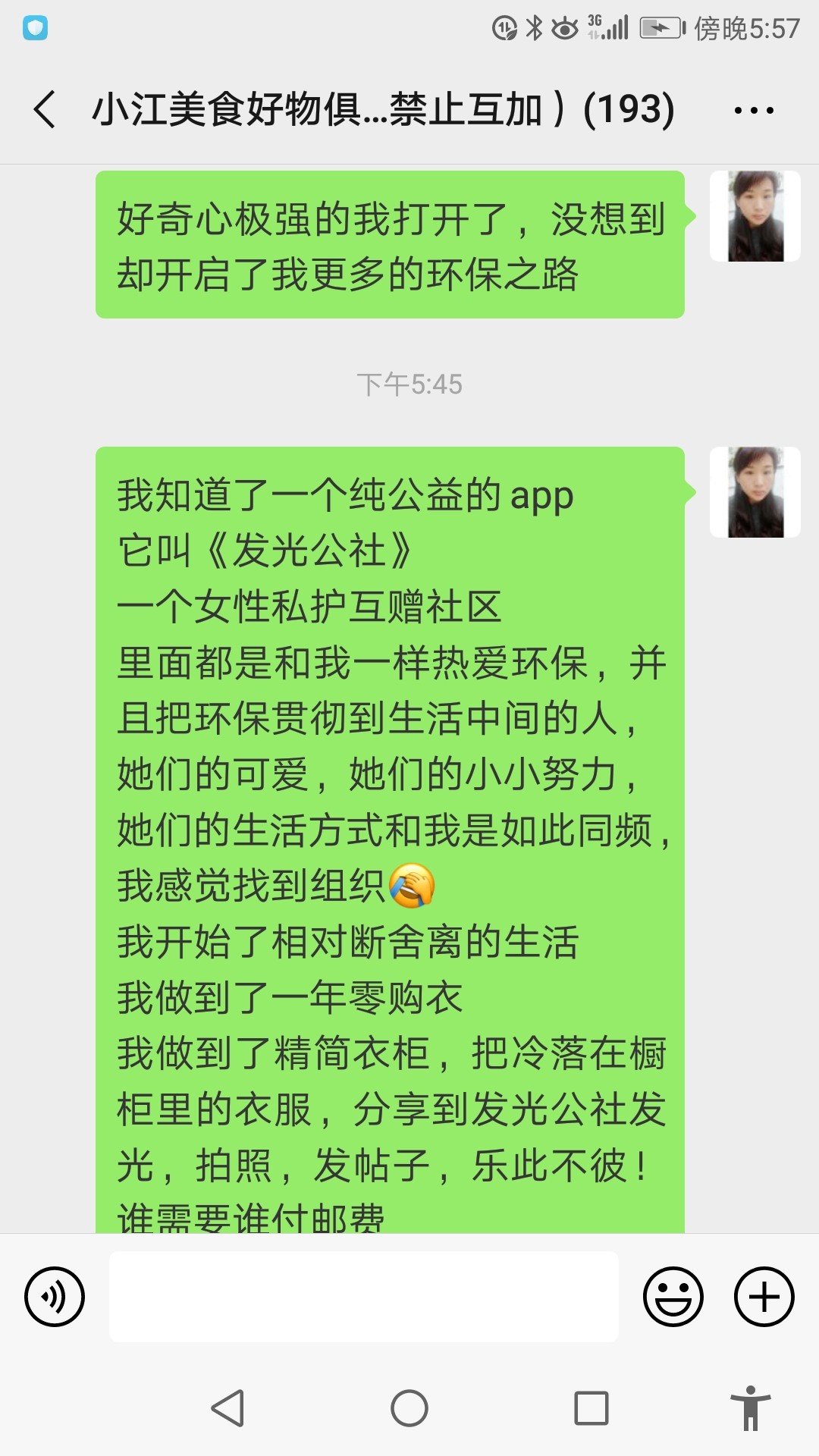Viewport: 819px width, 1456px height.
Task: Tap the system back triangle
Action: pyautogui.click(x=227, y=1408)
